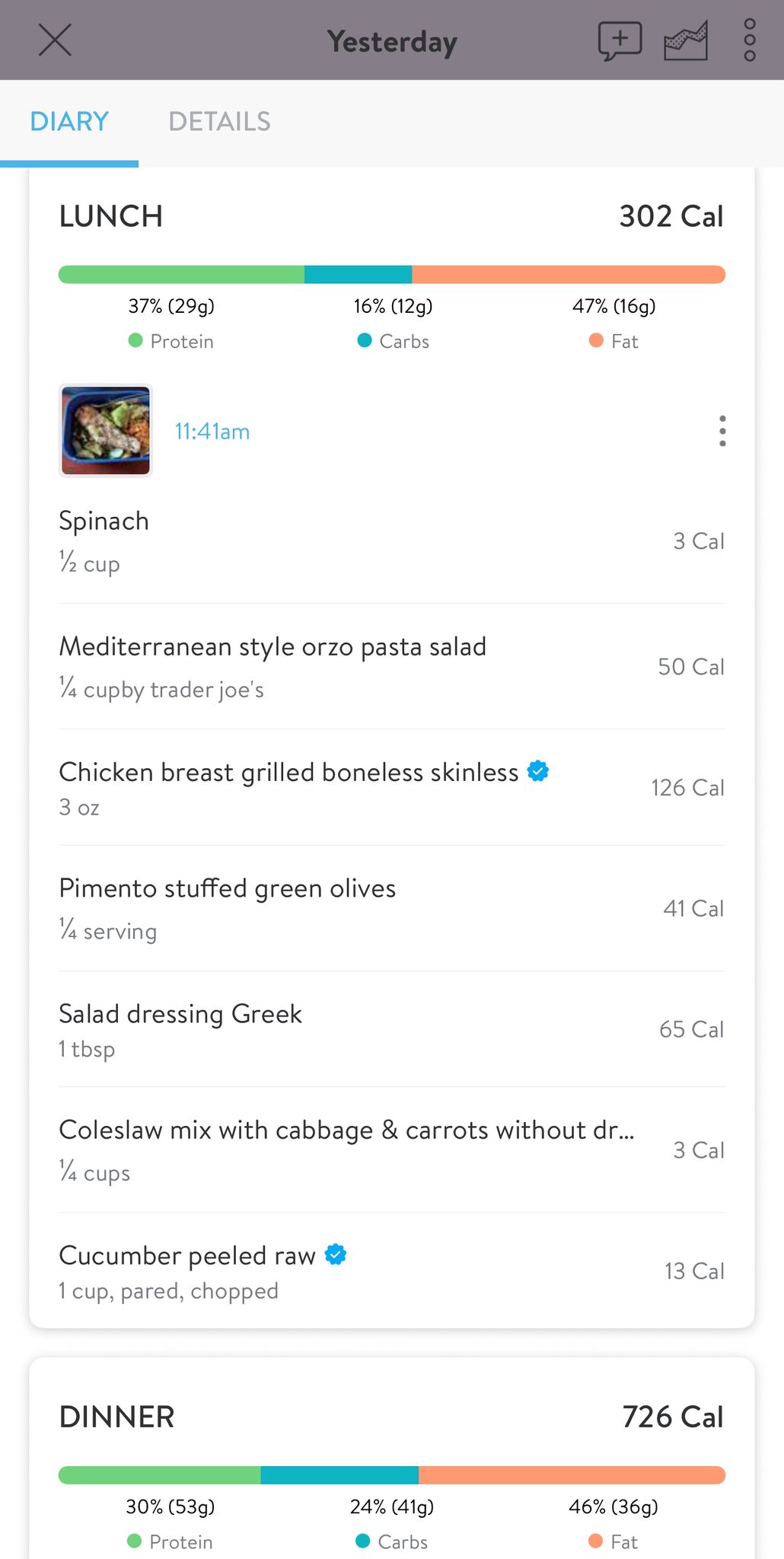Screen dimensions: 784x1559
Task: Open the Salad dressing Greek entry
Action: point(392,1029)
